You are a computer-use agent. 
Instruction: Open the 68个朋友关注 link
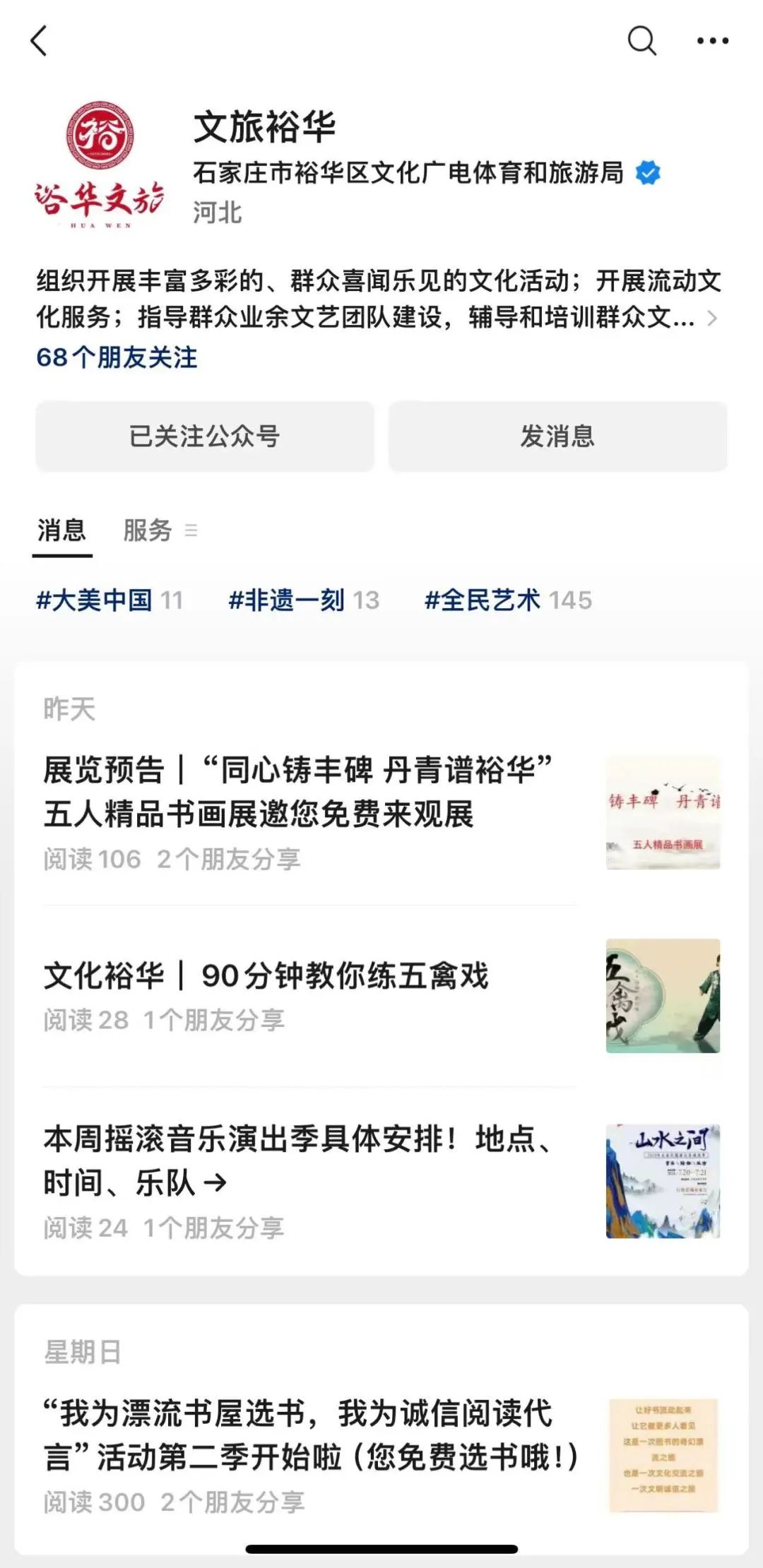(117, 357)
